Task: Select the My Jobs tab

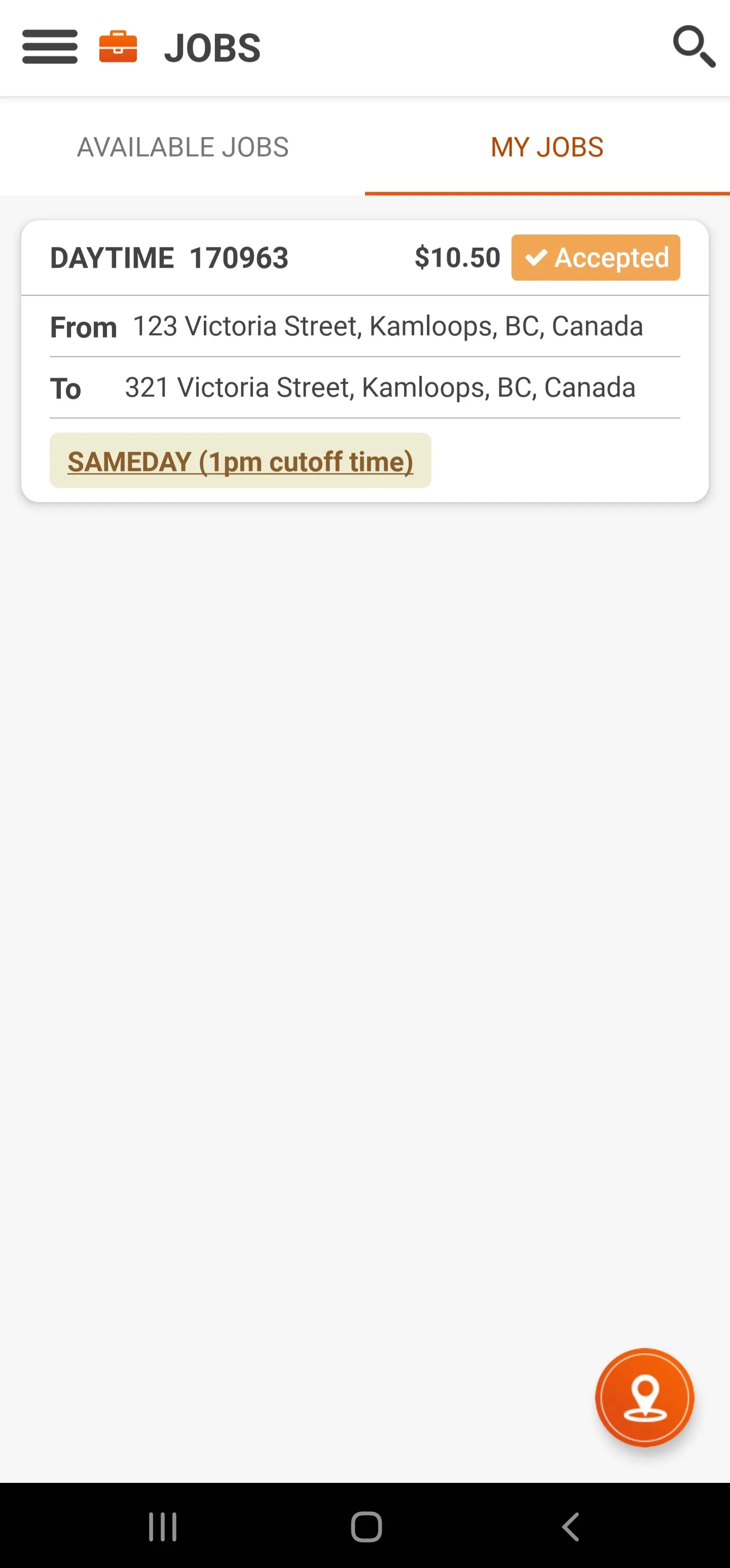Action: (x=547, y=147)
